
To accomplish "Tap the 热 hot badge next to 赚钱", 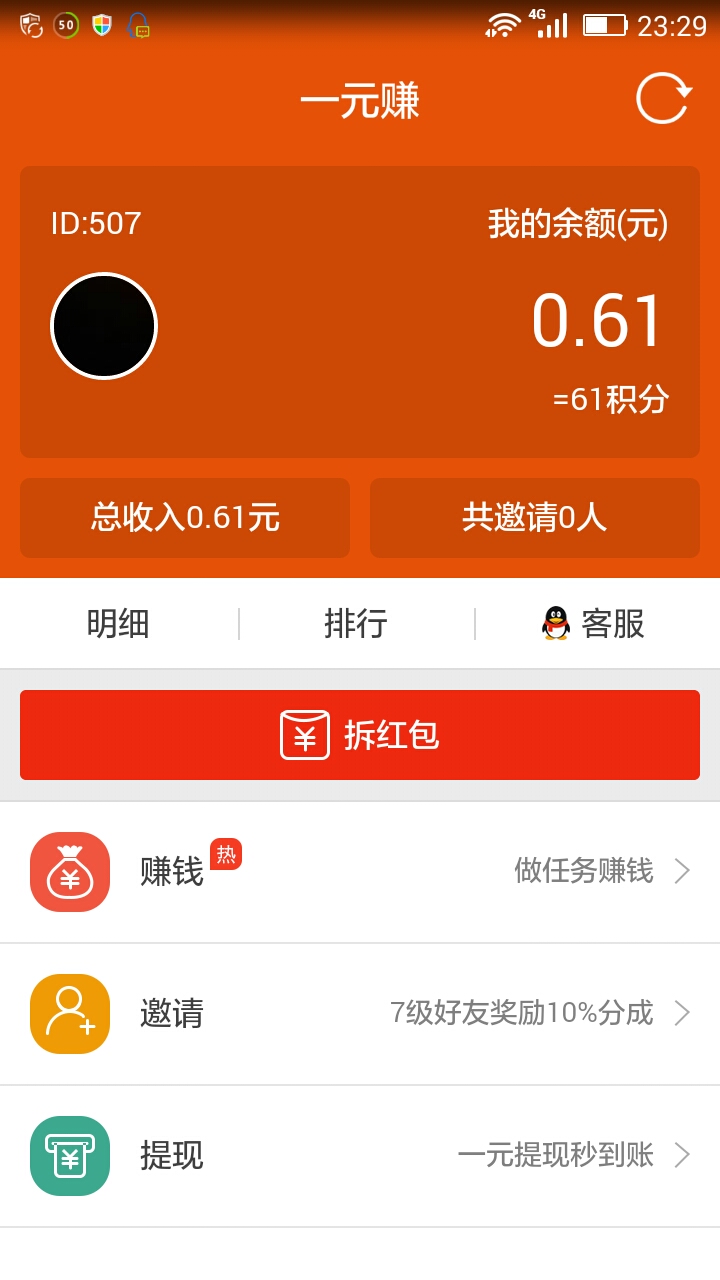I will tap(226, 855).
